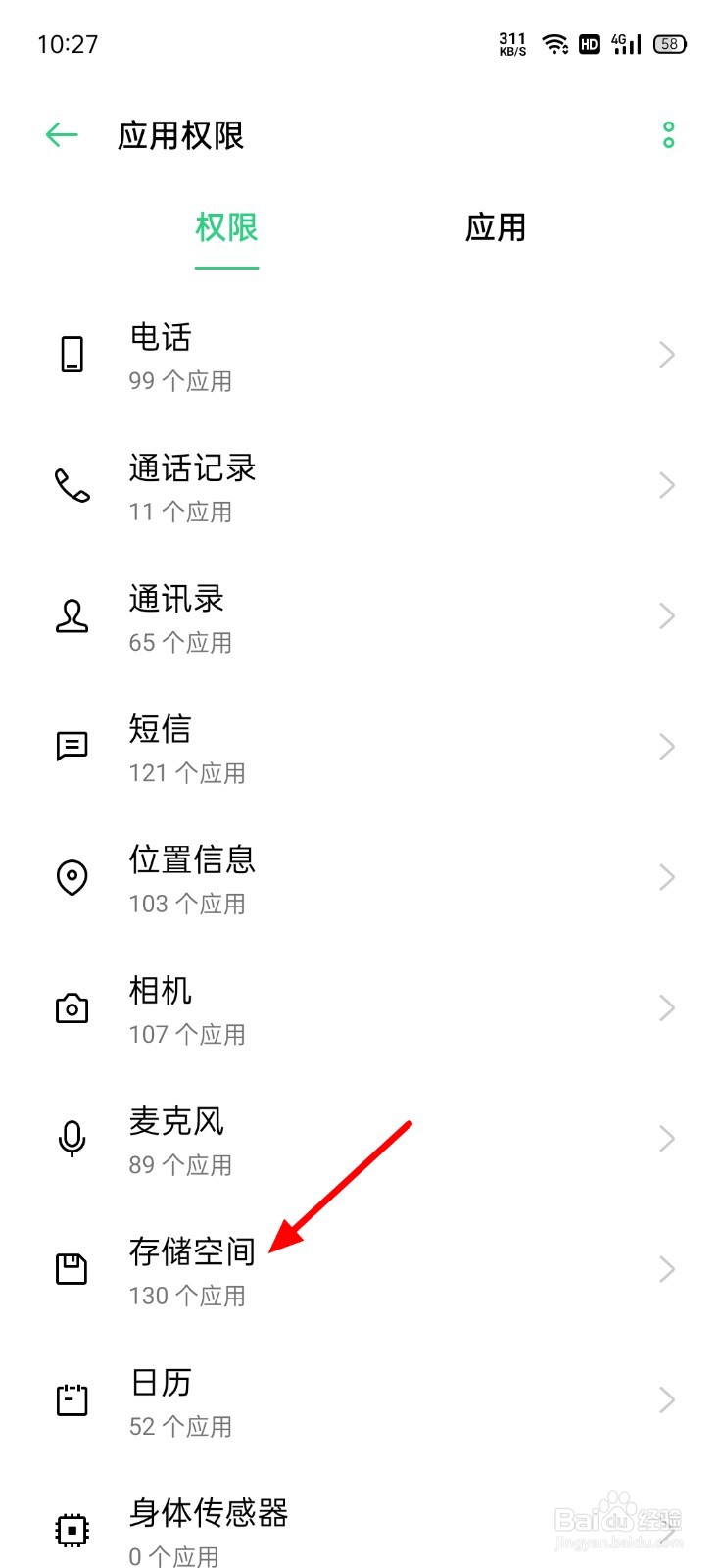Go back from 应用权限 page

(62, 135)
